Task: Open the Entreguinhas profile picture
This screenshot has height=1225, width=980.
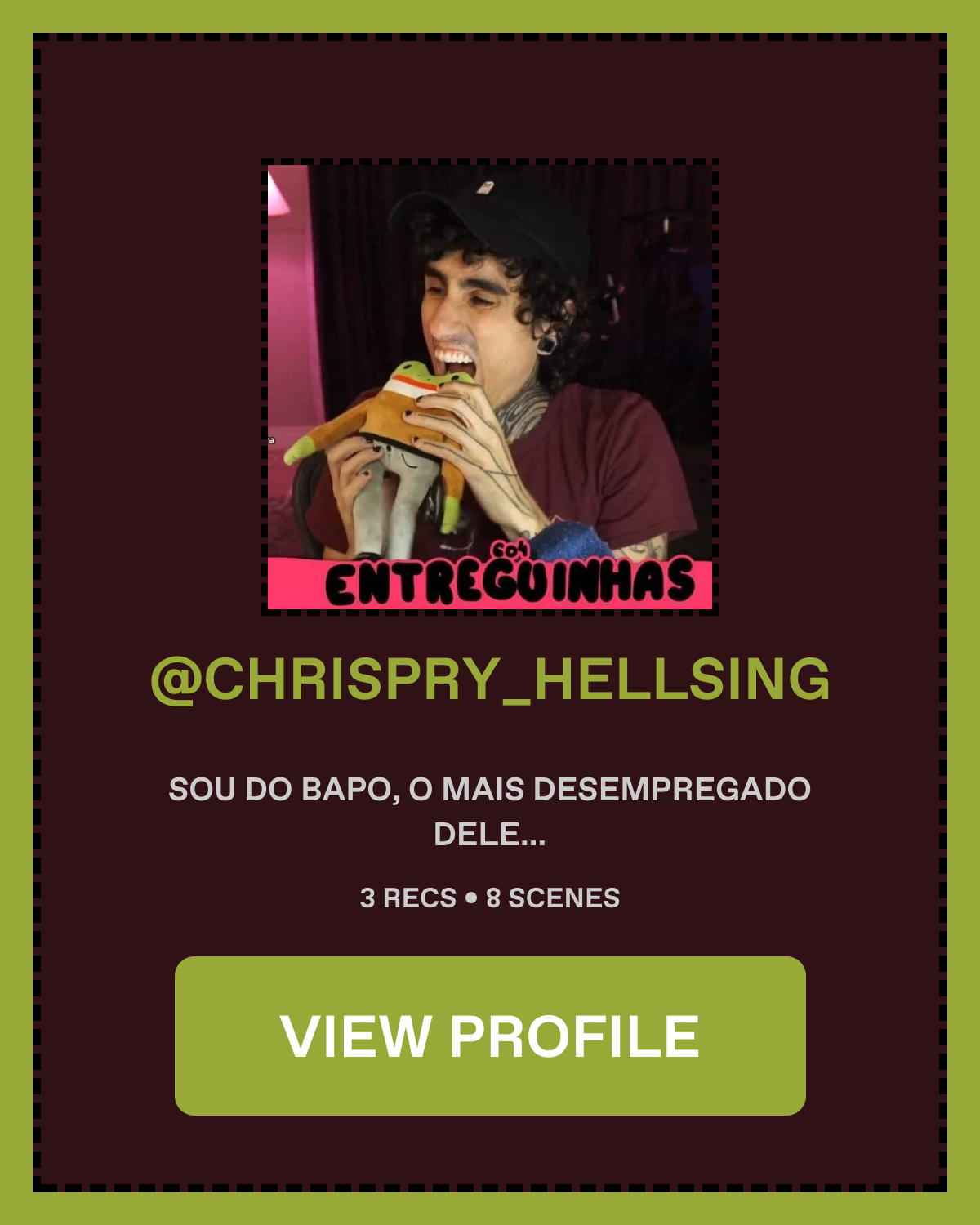Action: [490, 387]
